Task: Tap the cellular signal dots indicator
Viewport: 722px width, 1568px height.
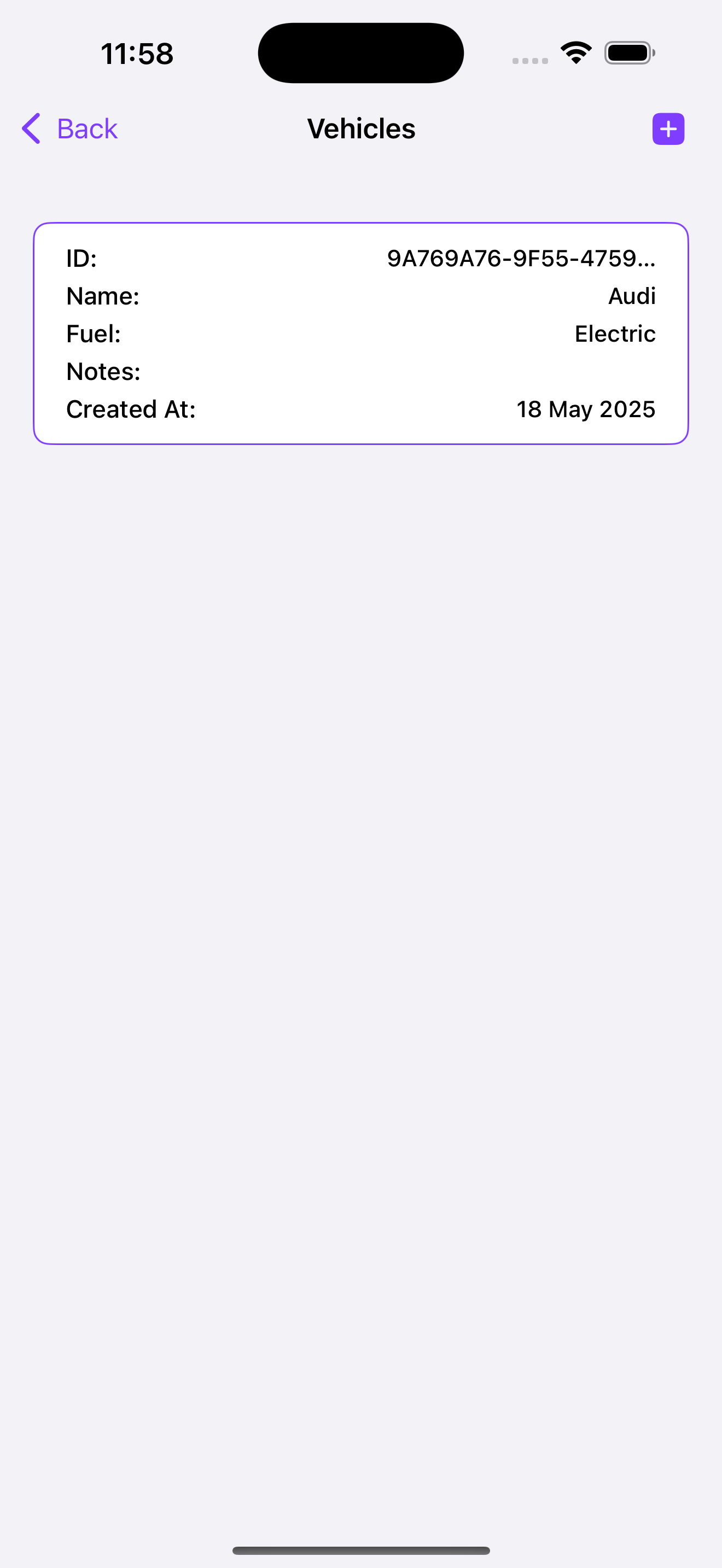Action: pyautogui.click(x=528, y=58)
